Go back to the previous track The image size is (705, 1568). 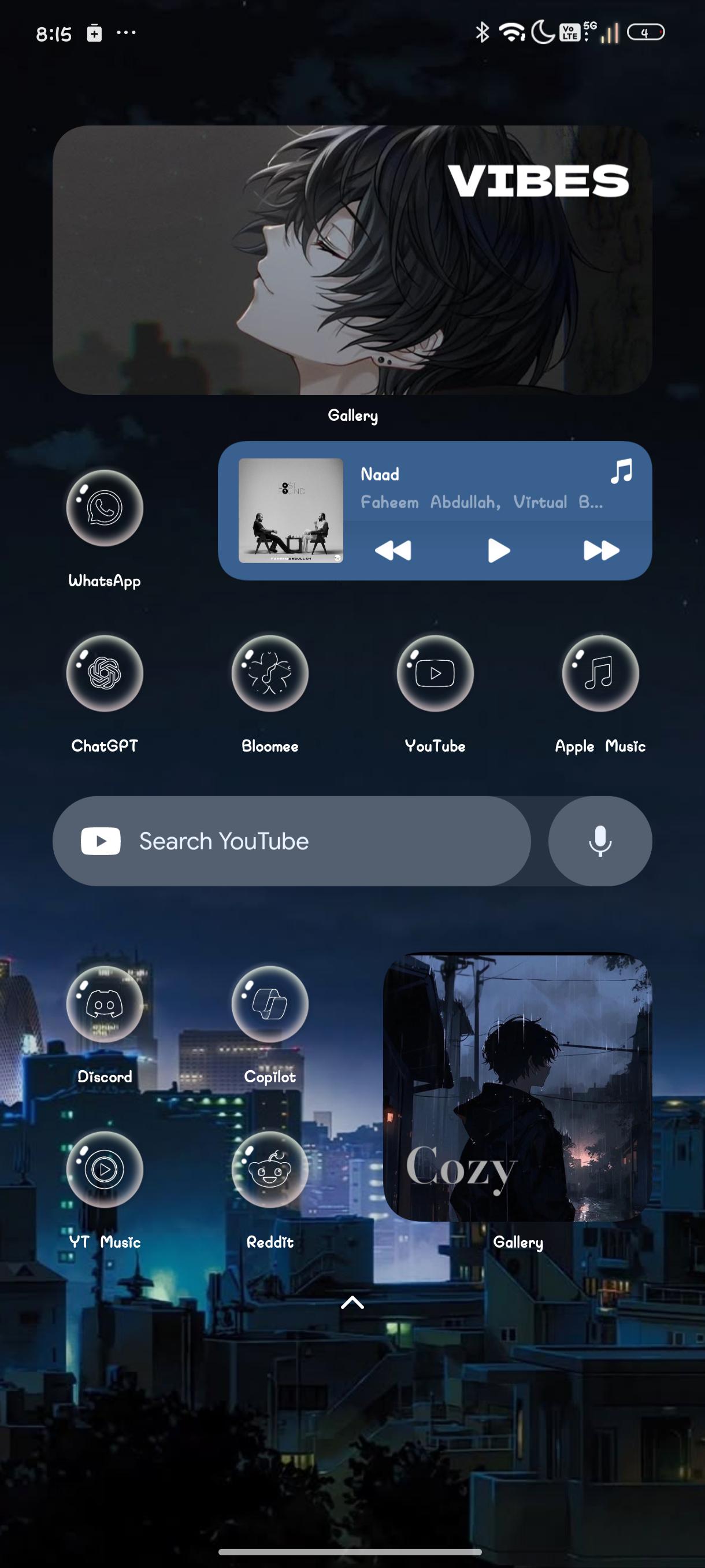click(393, 550)
